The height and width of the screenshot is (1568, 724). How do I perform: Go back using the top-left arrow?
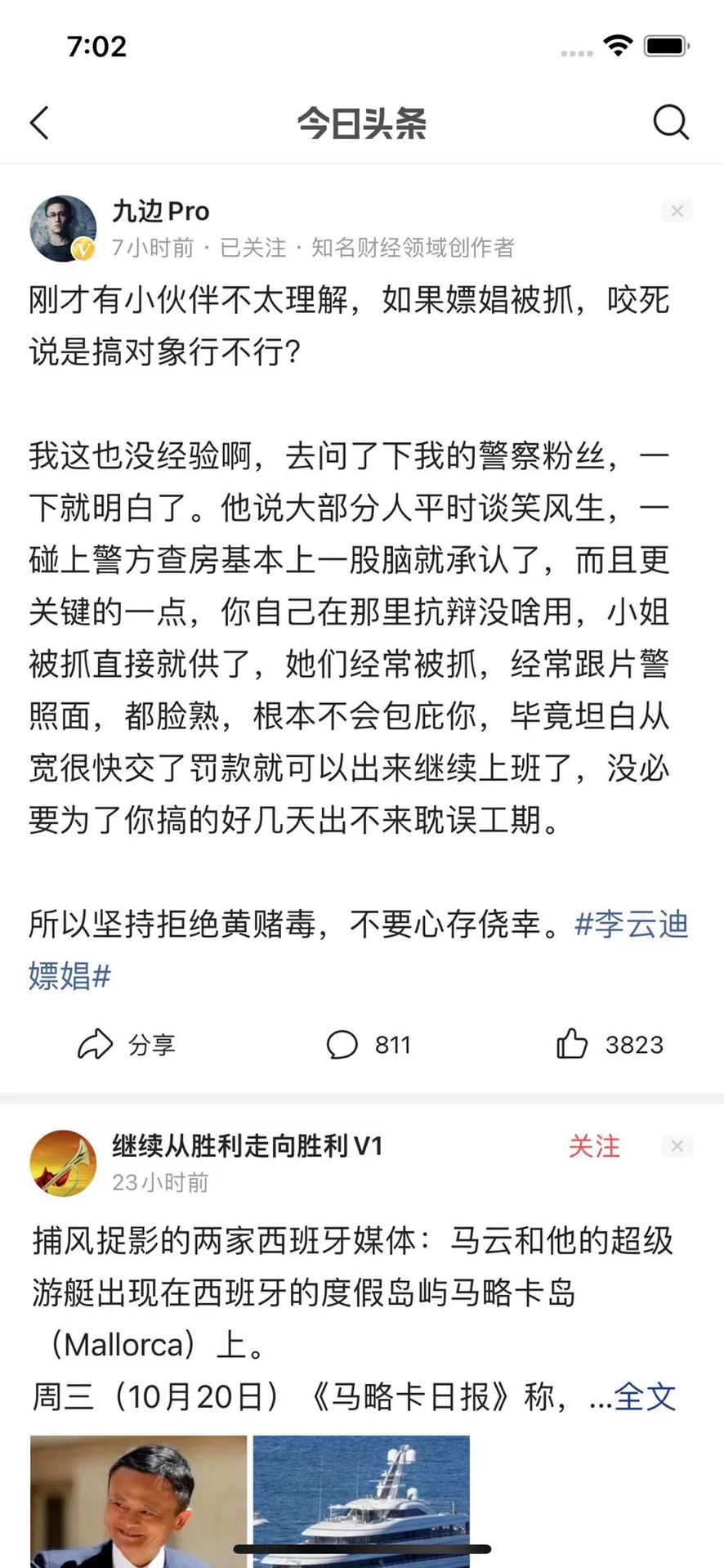pyautogui.click(x=39, y=123)
